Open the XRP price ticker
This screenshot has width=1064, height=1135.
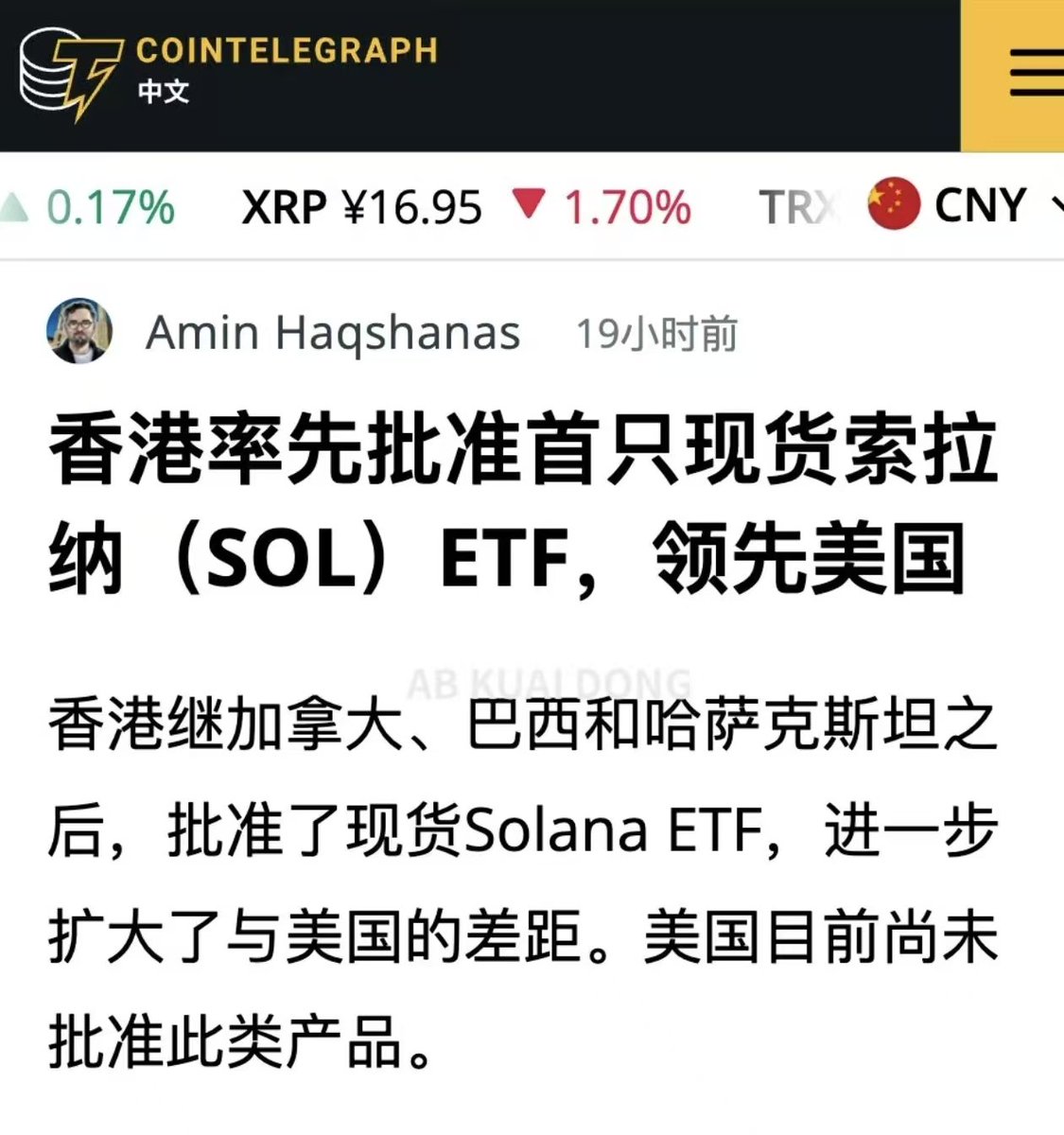[x=361, y=207]
